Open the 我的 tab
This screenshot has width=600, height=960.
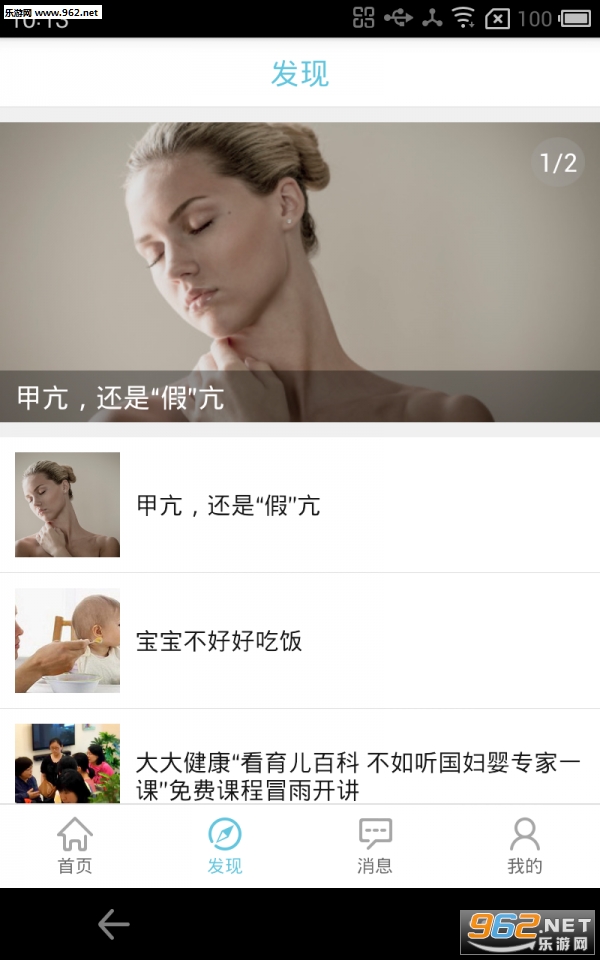(524, 846)
